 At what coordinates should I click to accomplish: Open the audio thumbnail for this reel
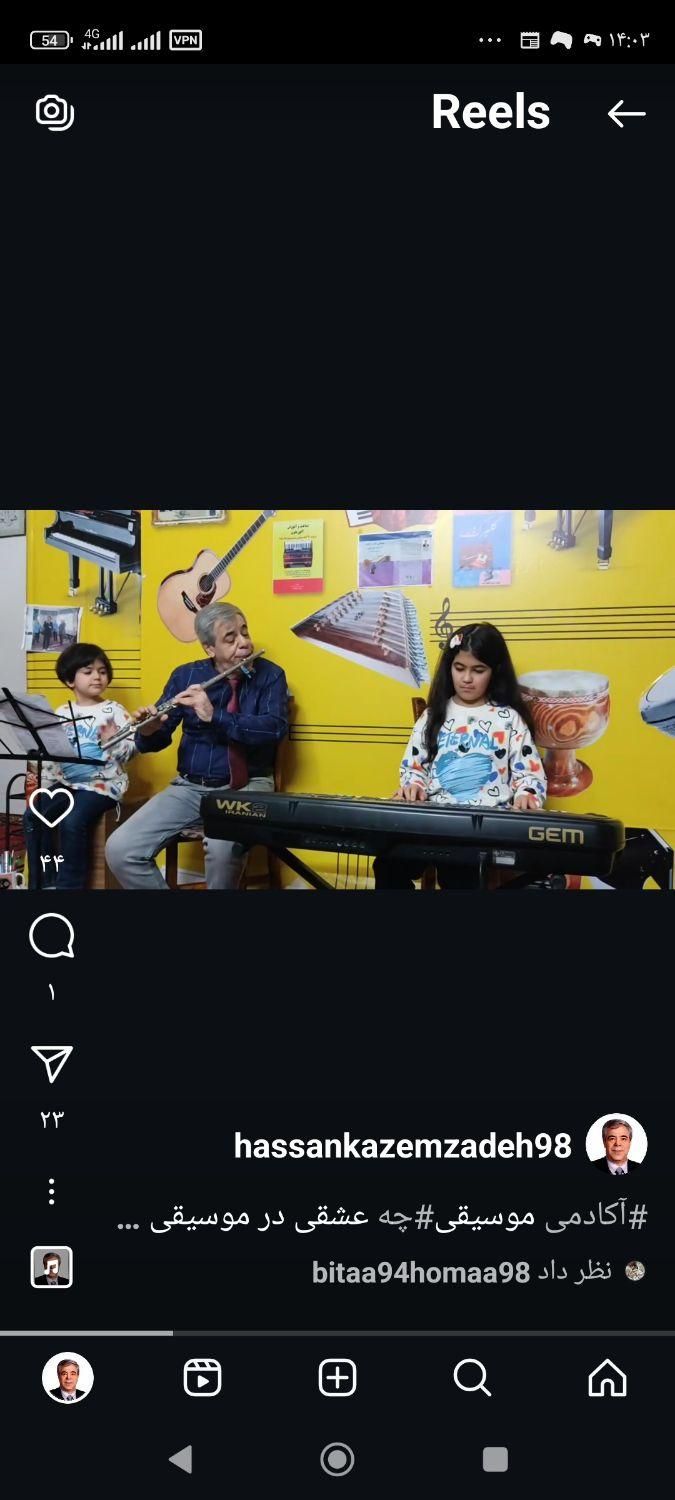tap(52, 1267)
